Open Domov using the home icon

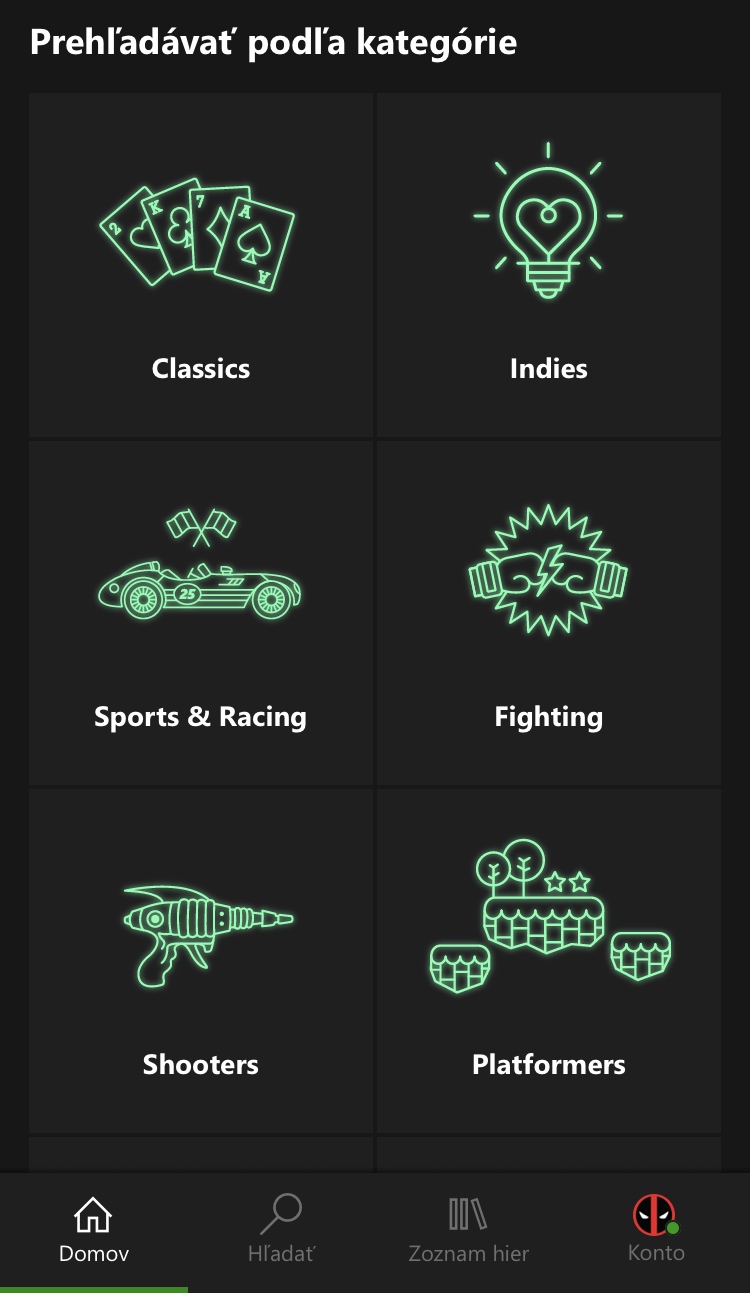coord(92,1215)
